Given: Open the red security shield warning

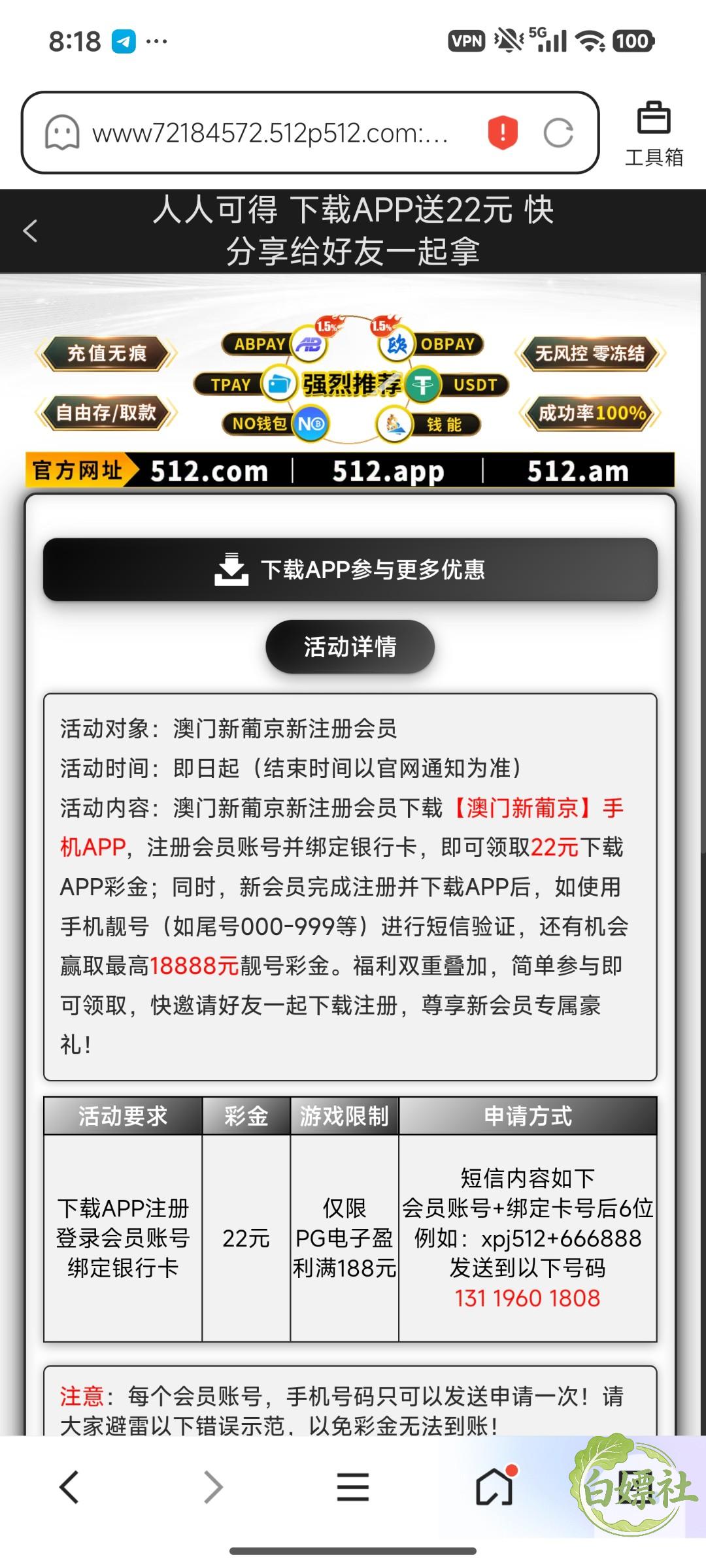Looking at the screenshot, I should coord(503,133).
